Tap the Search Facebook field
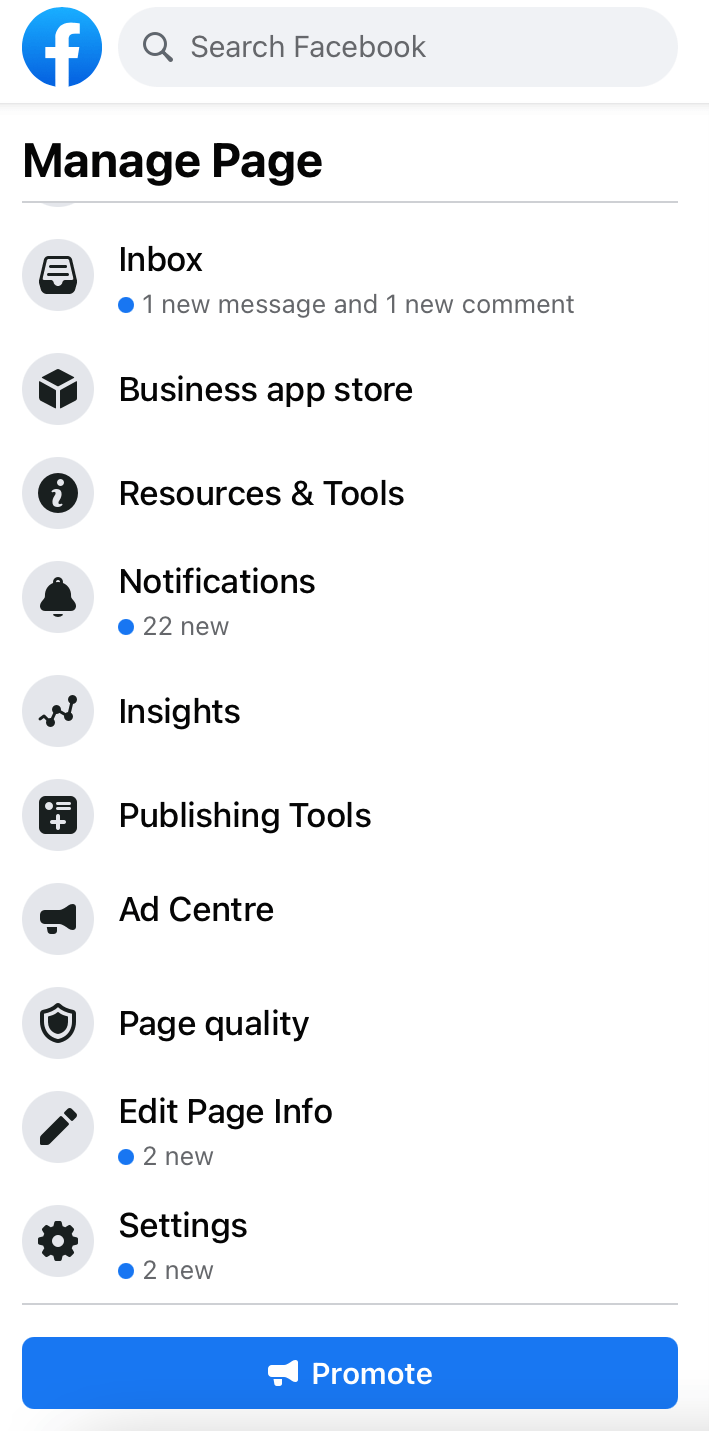The height and width of the screenshot is (1431, 709). tap(398, 47)
